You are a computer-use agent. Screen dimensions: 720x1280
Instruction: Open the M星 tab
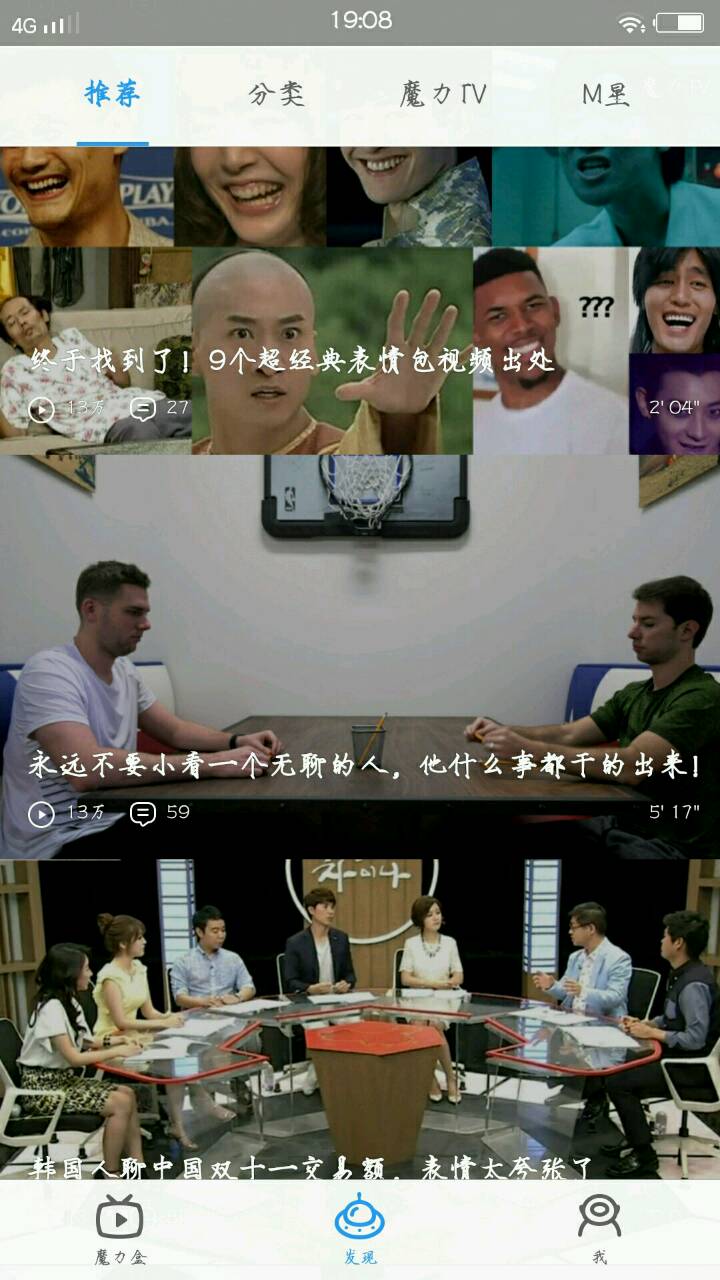coord(606,95)
